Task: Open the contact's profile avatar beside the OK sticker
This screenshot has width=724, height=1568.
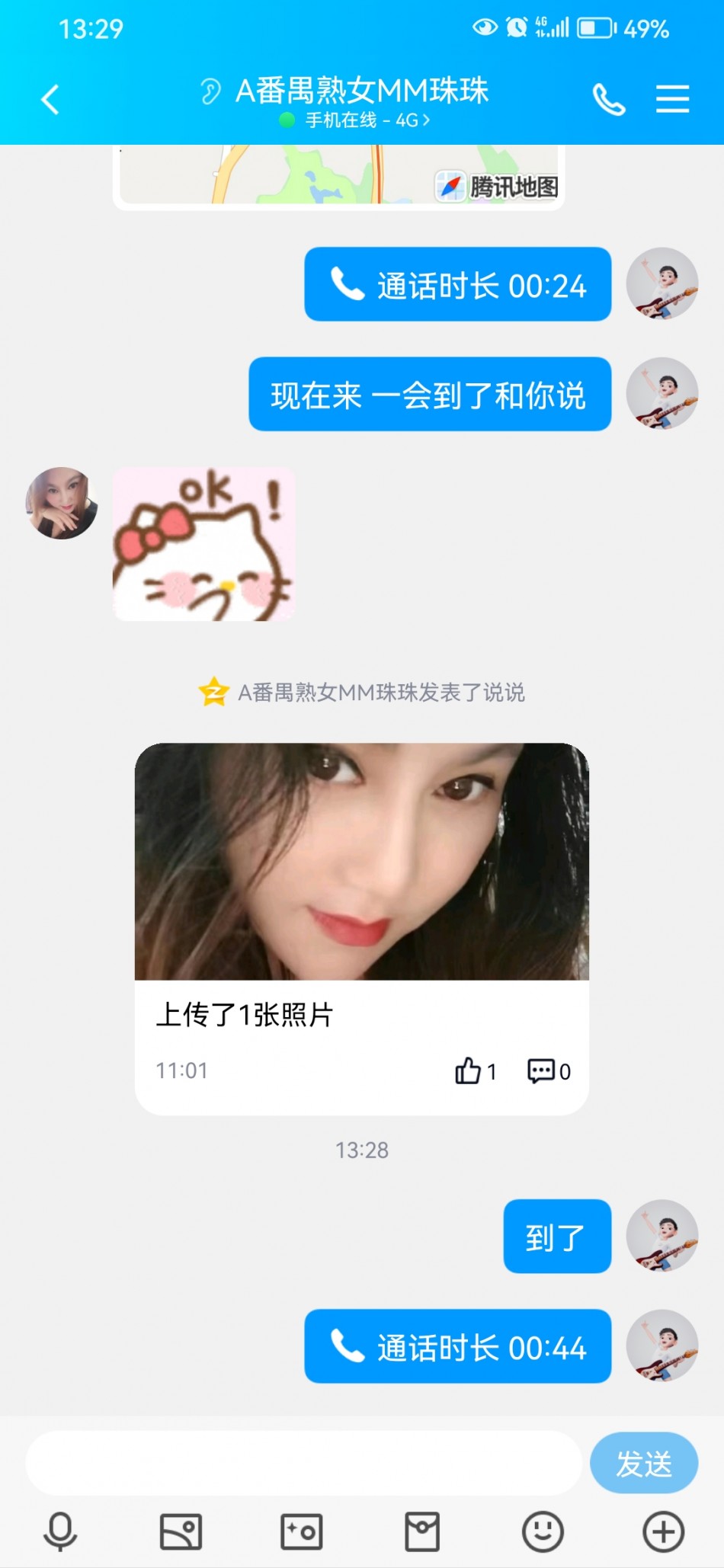Action: (62, 503)
